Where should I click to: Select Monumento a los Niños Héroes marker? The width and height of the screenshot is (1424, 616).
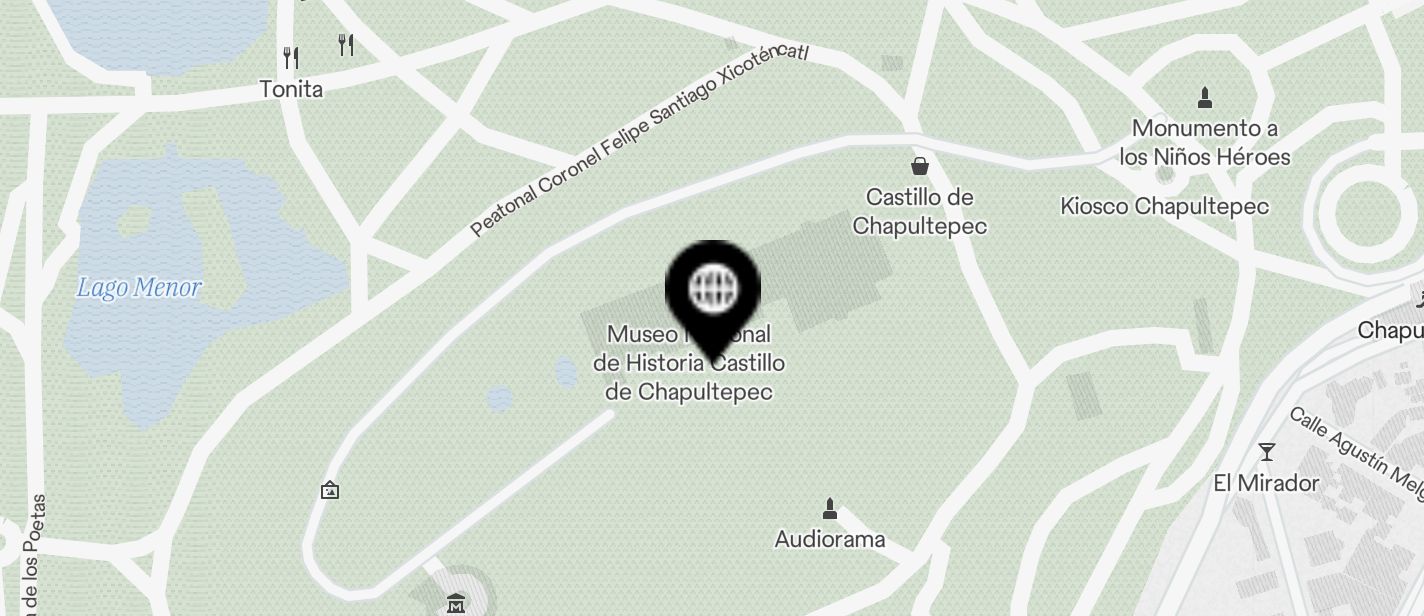1205,98
